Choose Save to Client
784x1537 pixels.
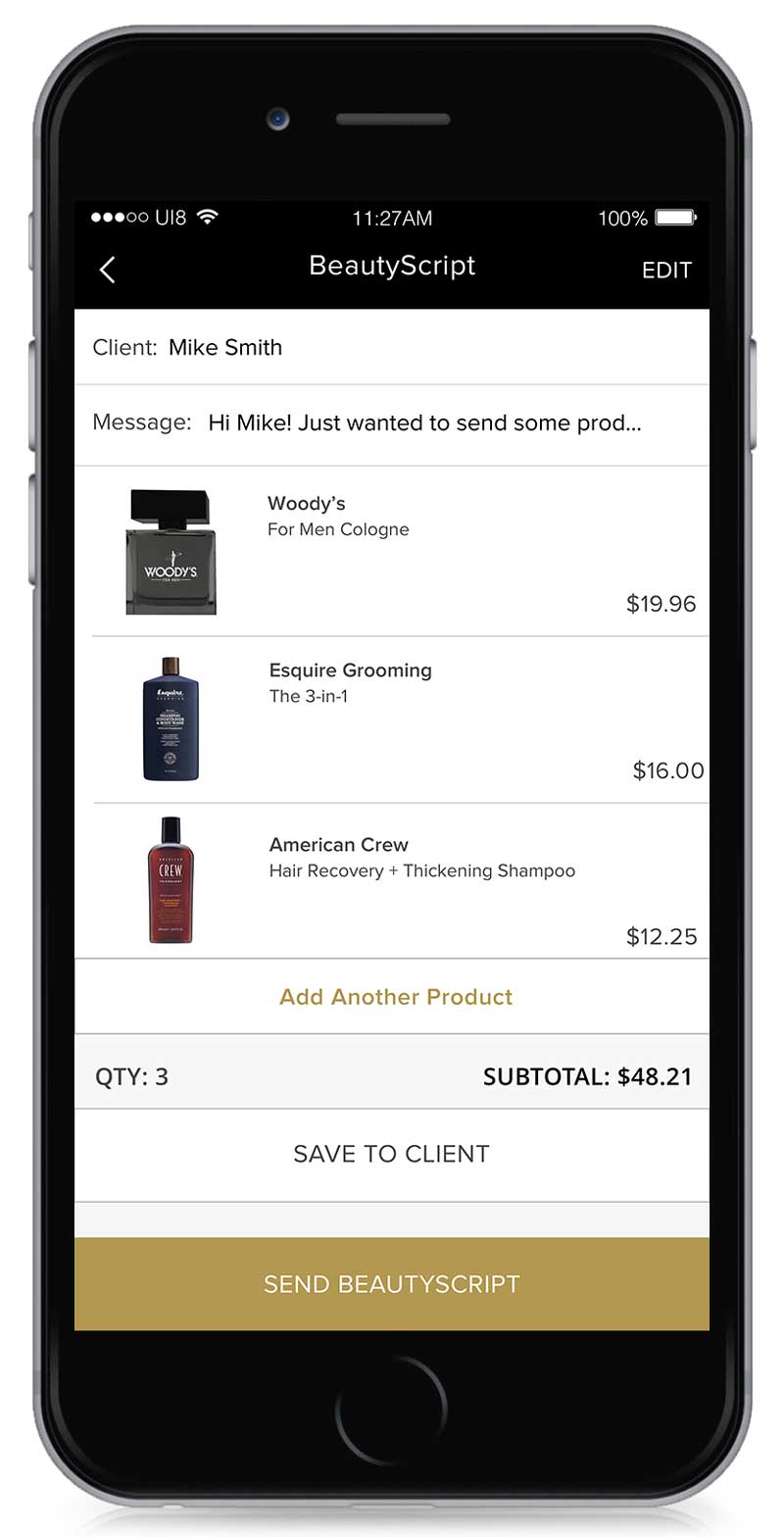pyautogui.click(x=392, y=1154)
